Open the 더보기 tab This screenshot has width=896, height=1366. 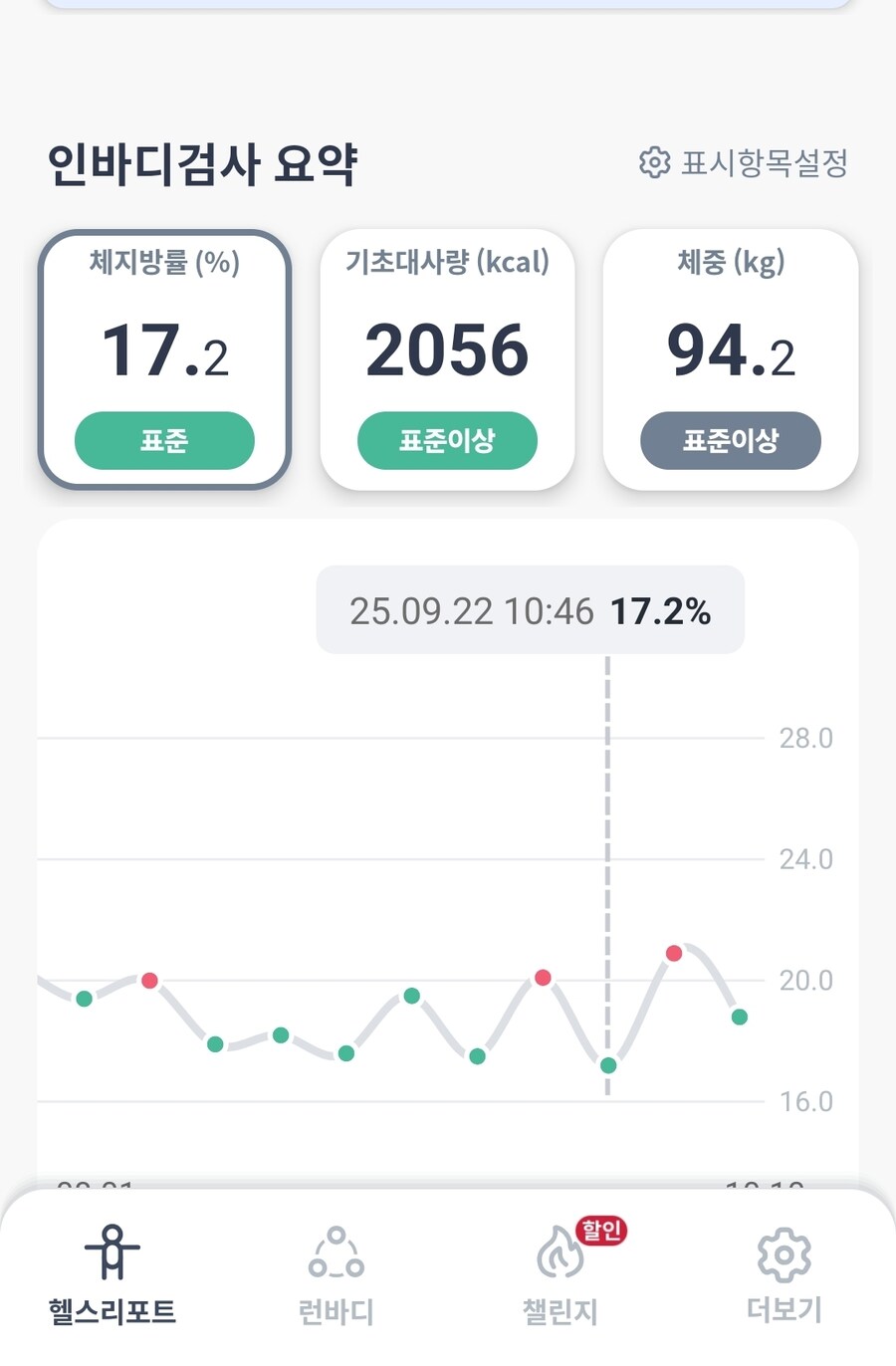784,1276
